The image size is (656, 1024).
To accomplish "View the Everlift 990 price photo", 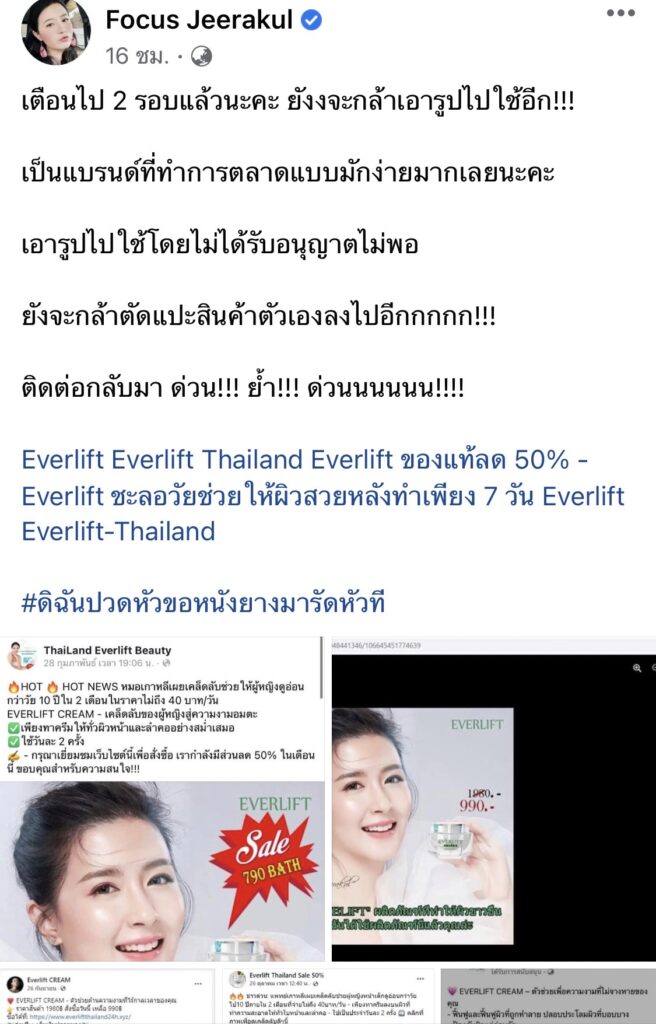I will 493,800.
